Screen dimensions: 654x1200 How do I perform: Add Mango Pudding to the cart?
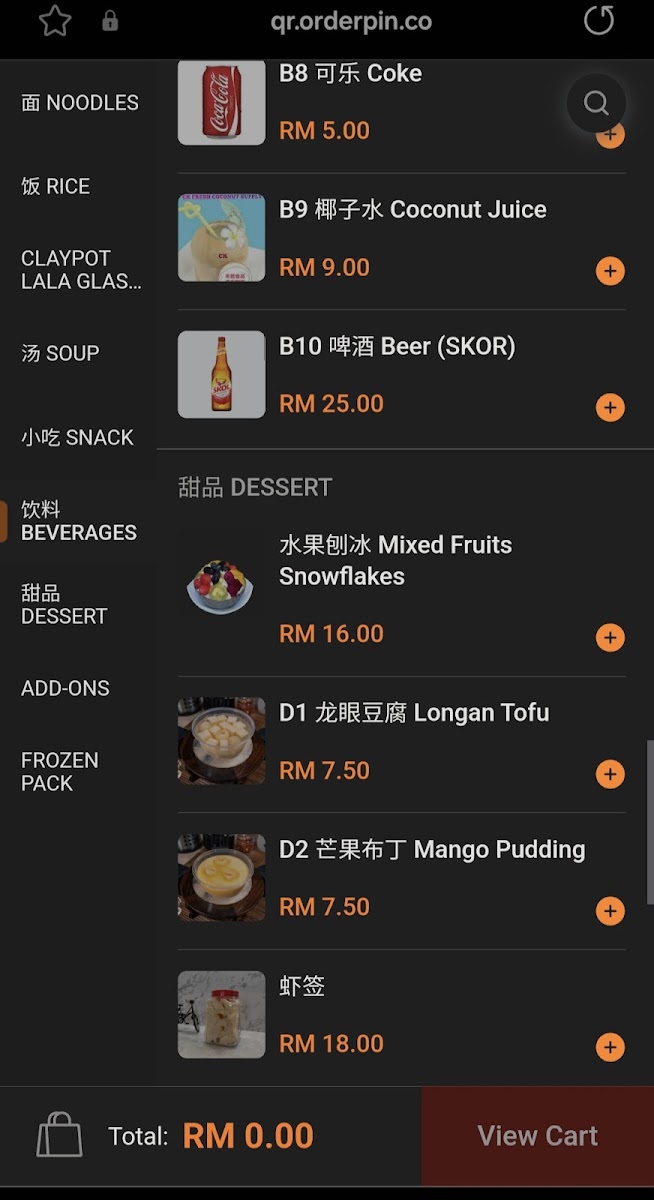pyautogui.click(x=610, y=911)
